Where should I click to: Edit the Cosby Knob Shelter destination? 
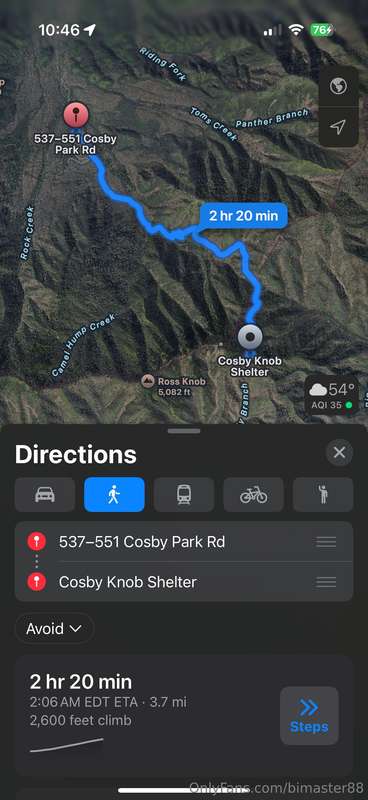click(x=184, y=582)
